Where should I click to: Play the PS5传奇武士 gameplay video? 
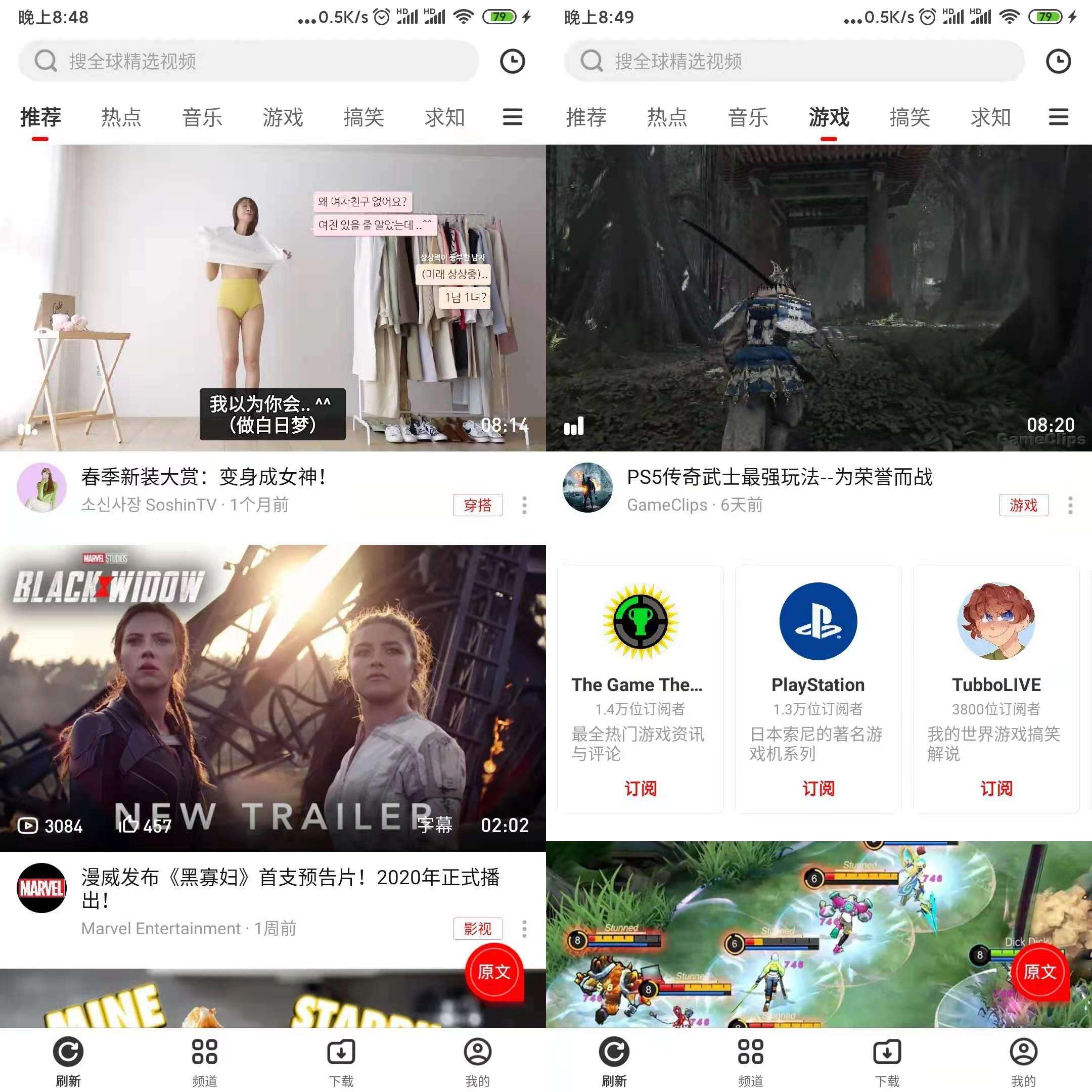818,297
